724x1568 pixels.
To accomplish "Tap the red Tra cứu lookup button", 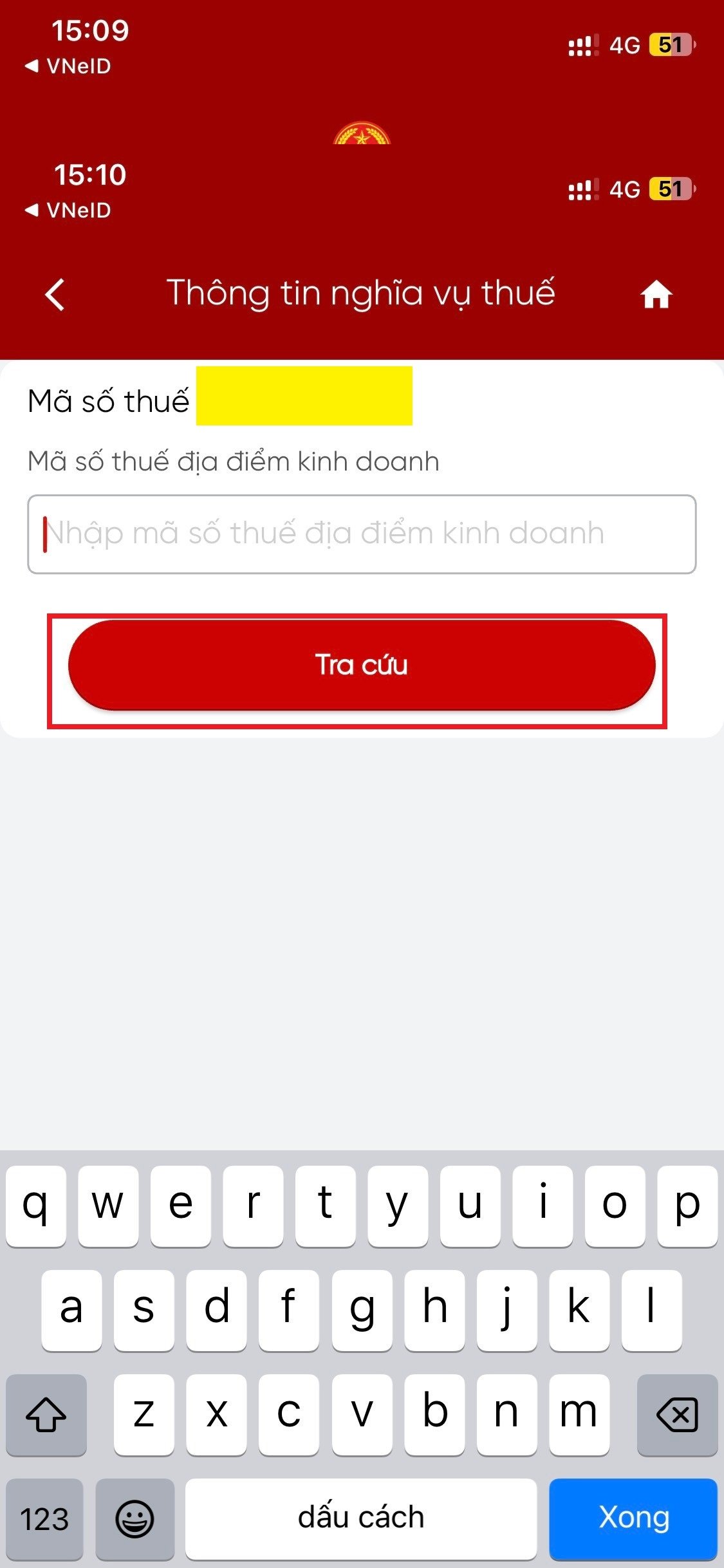I will coord(362,666).
